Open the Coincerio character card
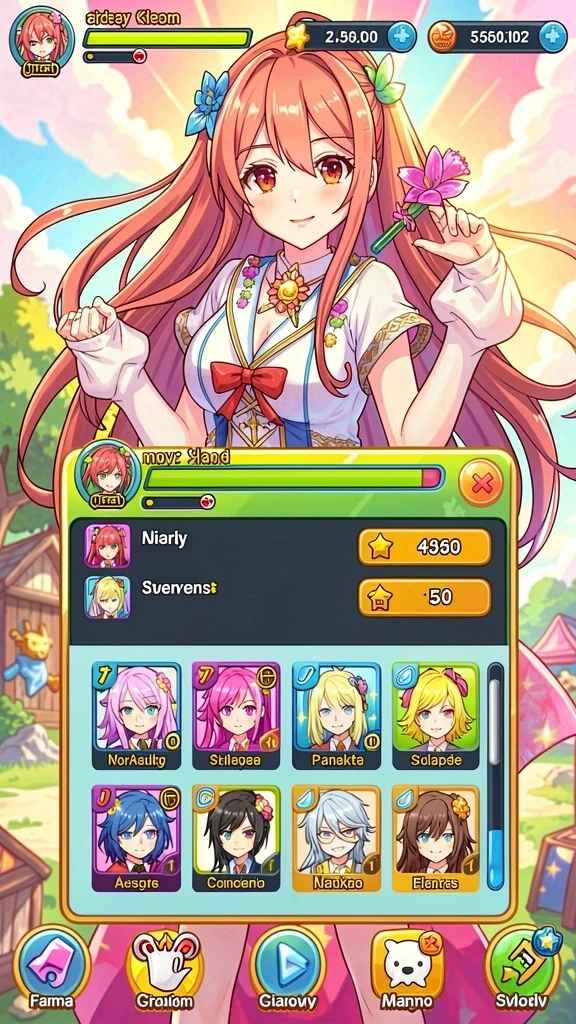The width and height of the screenshot is (576, 1024). tap(236, 839)
